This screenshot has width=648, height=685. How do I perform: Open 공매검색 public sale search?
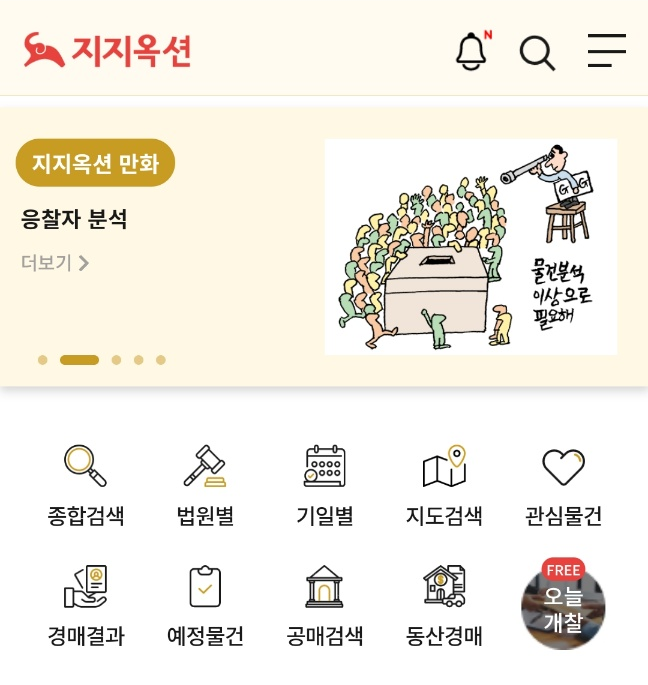324,606
